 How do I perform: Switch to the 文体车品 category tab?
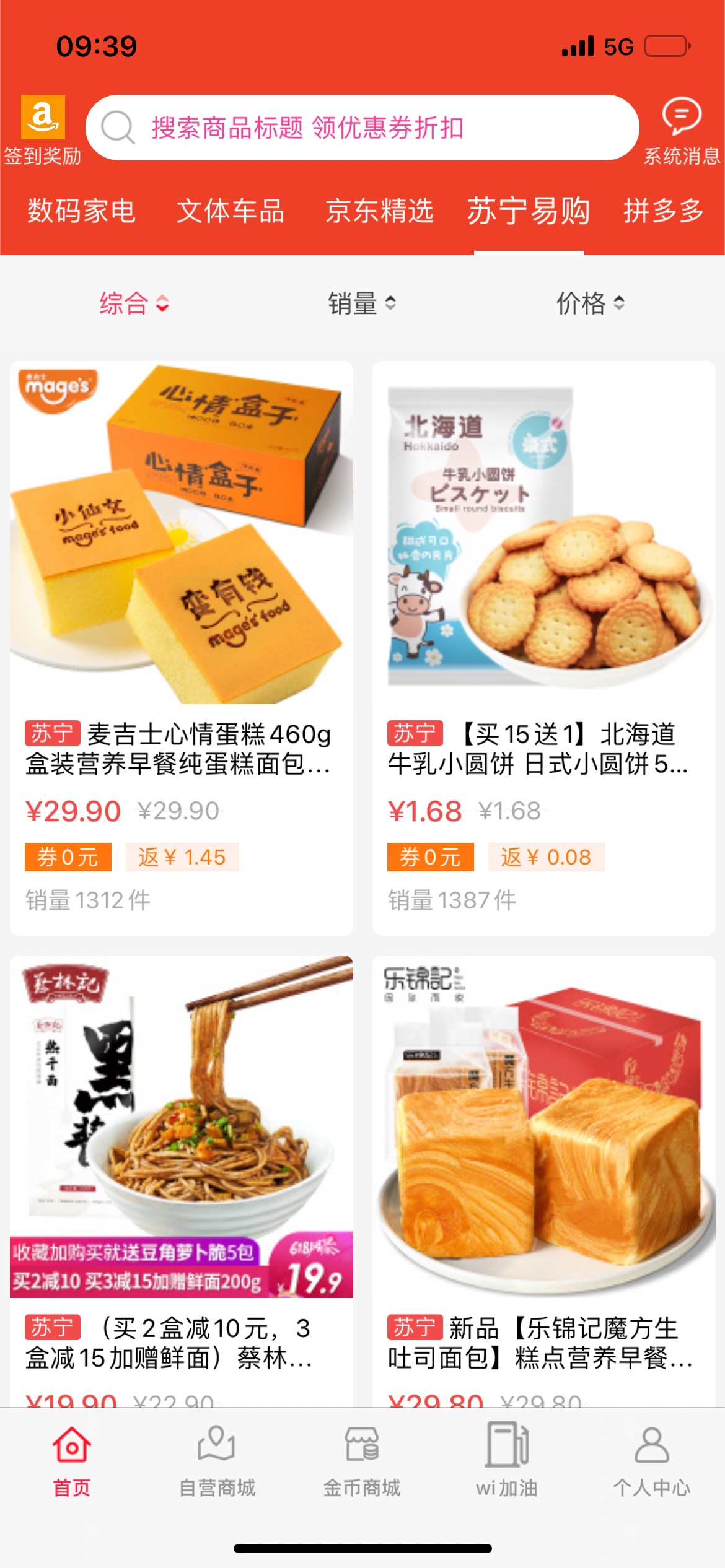[230, 211]
